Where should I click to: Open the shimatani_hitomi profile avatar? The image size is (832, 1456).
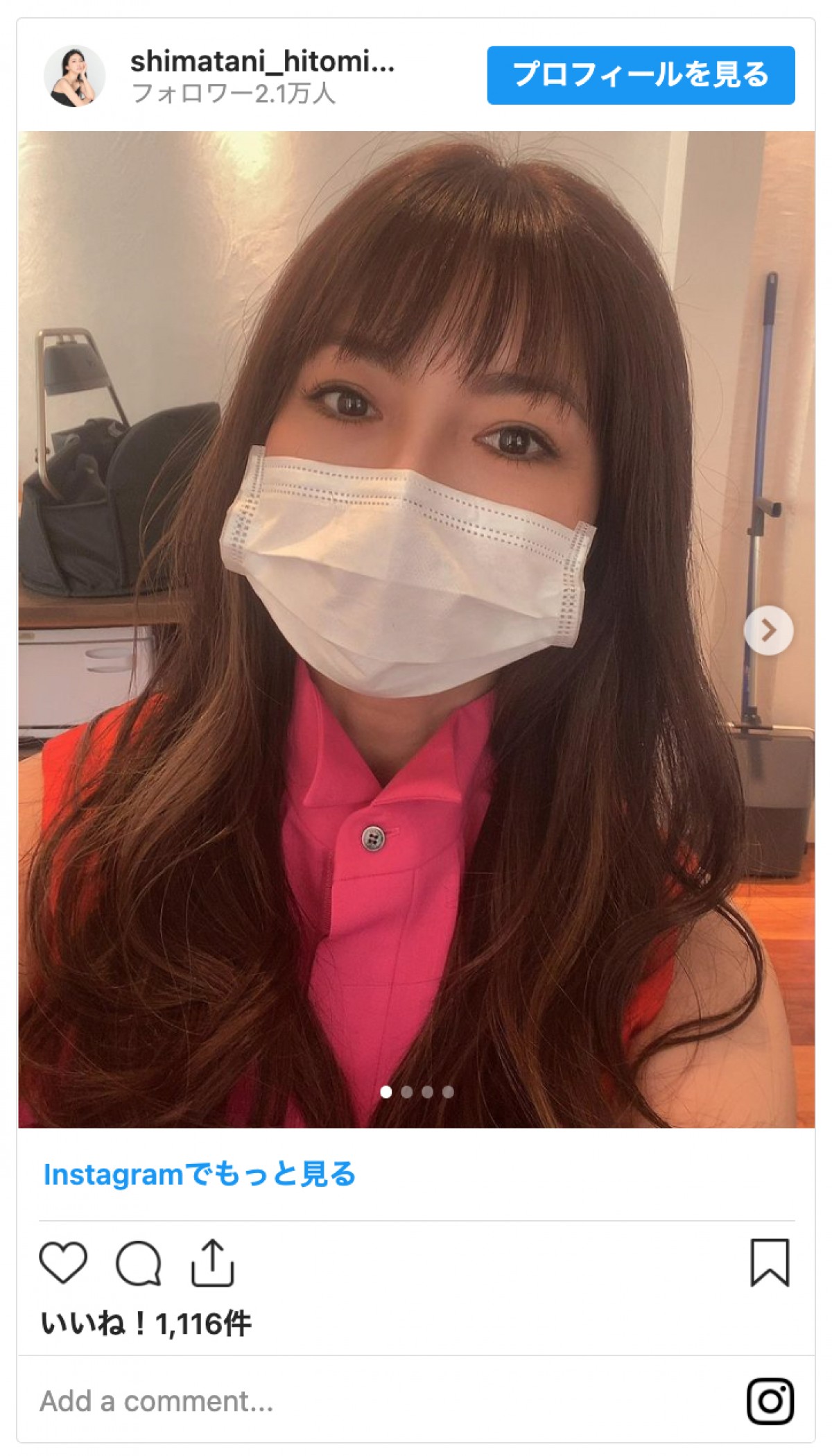[x=74, y=76]
